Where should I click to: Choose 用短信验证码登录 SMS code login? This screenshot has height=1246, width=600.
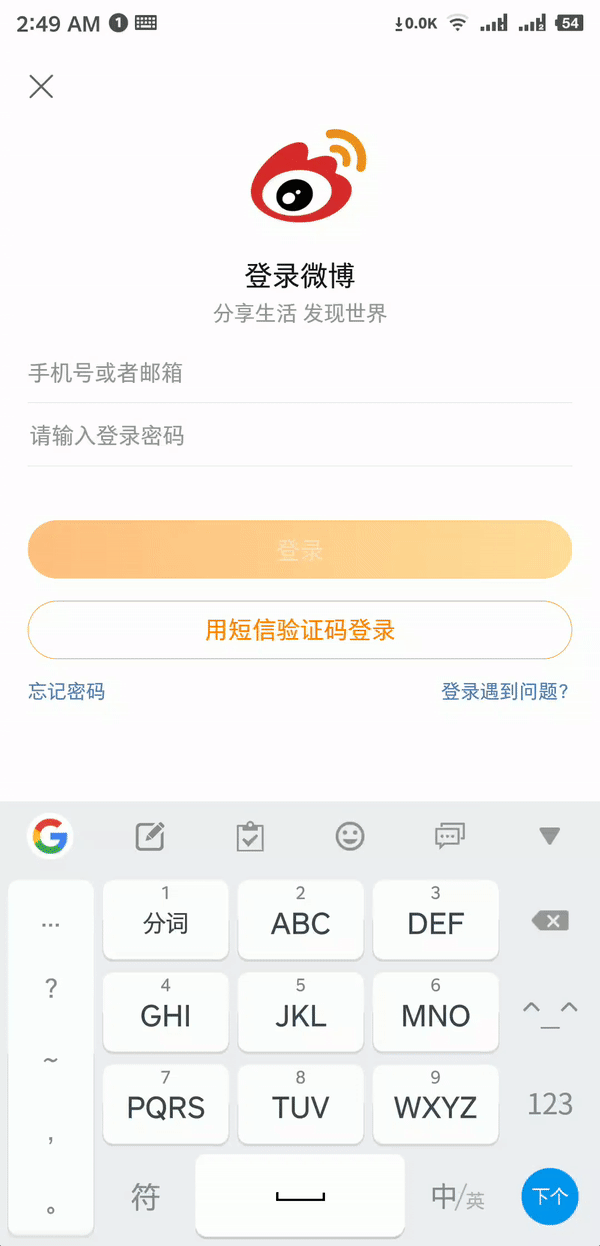coord(300,630)
